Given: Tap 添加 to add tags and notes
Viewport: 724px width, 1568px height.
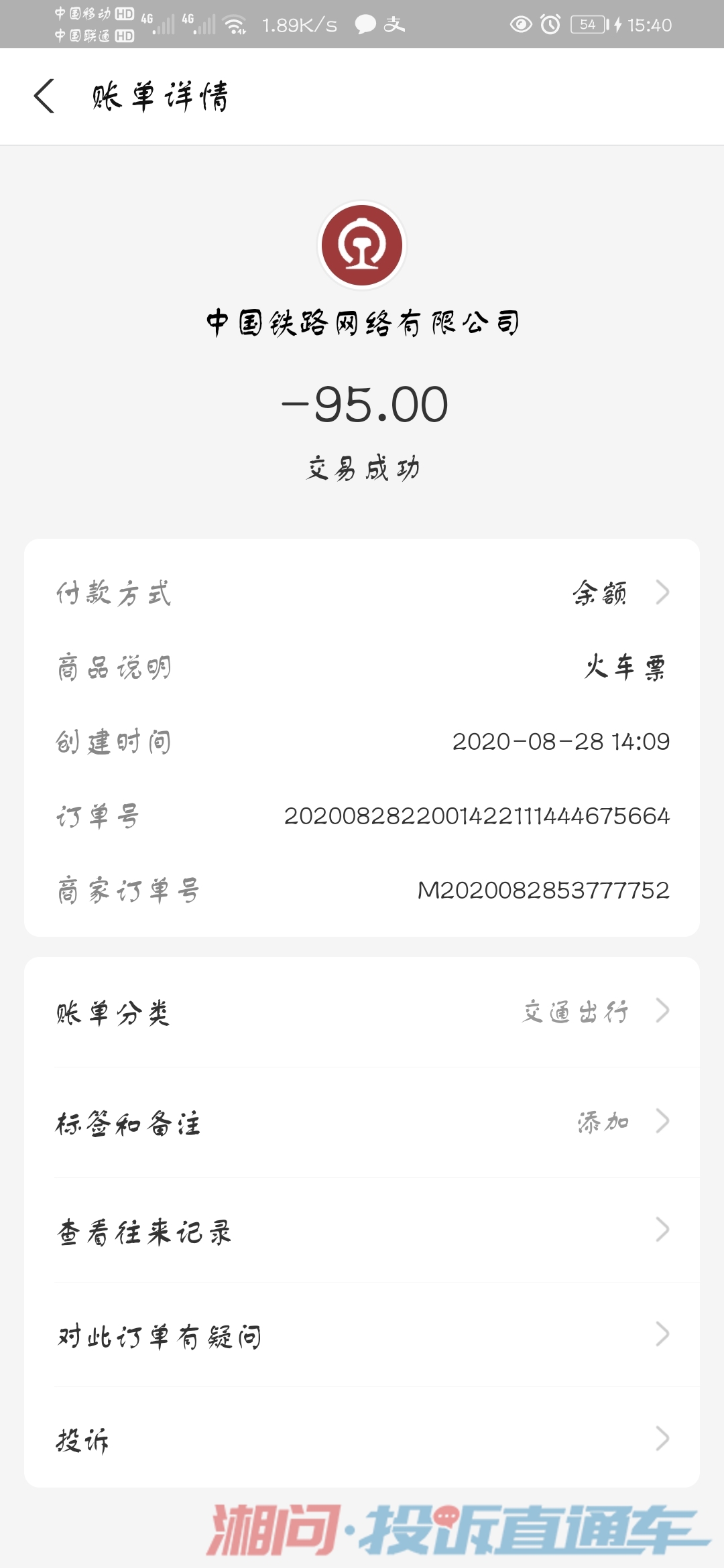Looking at the screenshot, I should (603, 1120).
